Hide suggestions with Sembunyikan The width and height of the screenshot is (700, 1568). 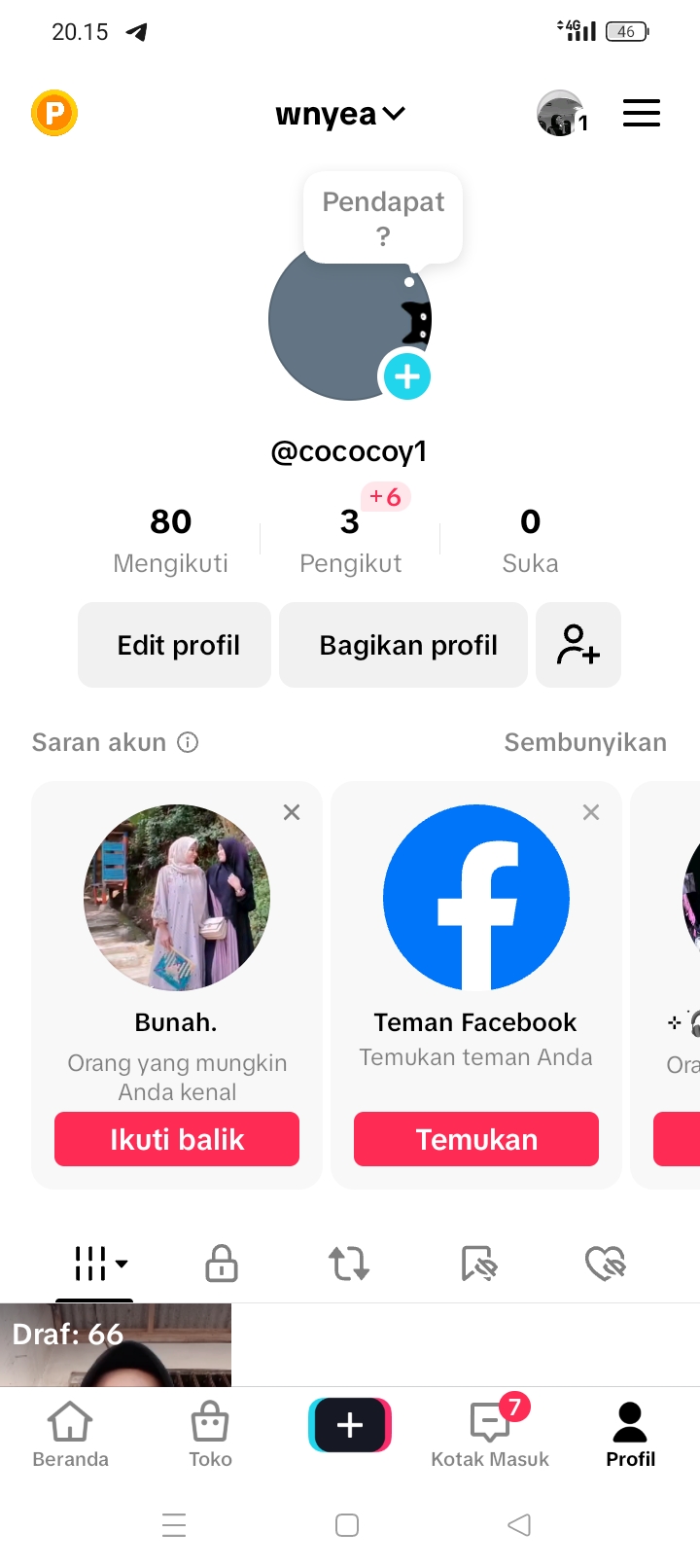click(x=585, y=742)
